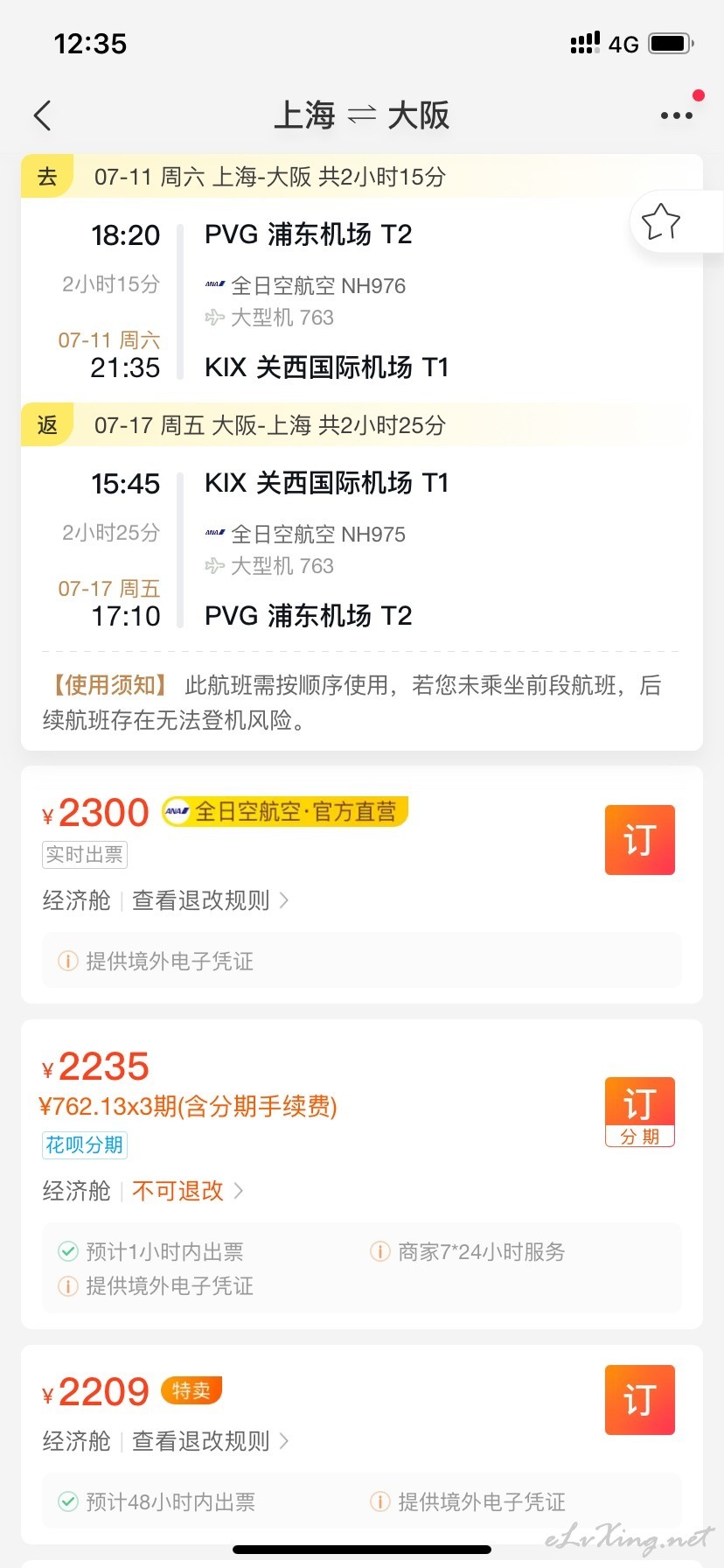View refund rules for the ¥2209 fare
The height and width of the screenshot is (1568, 724).
(210, 1441)
